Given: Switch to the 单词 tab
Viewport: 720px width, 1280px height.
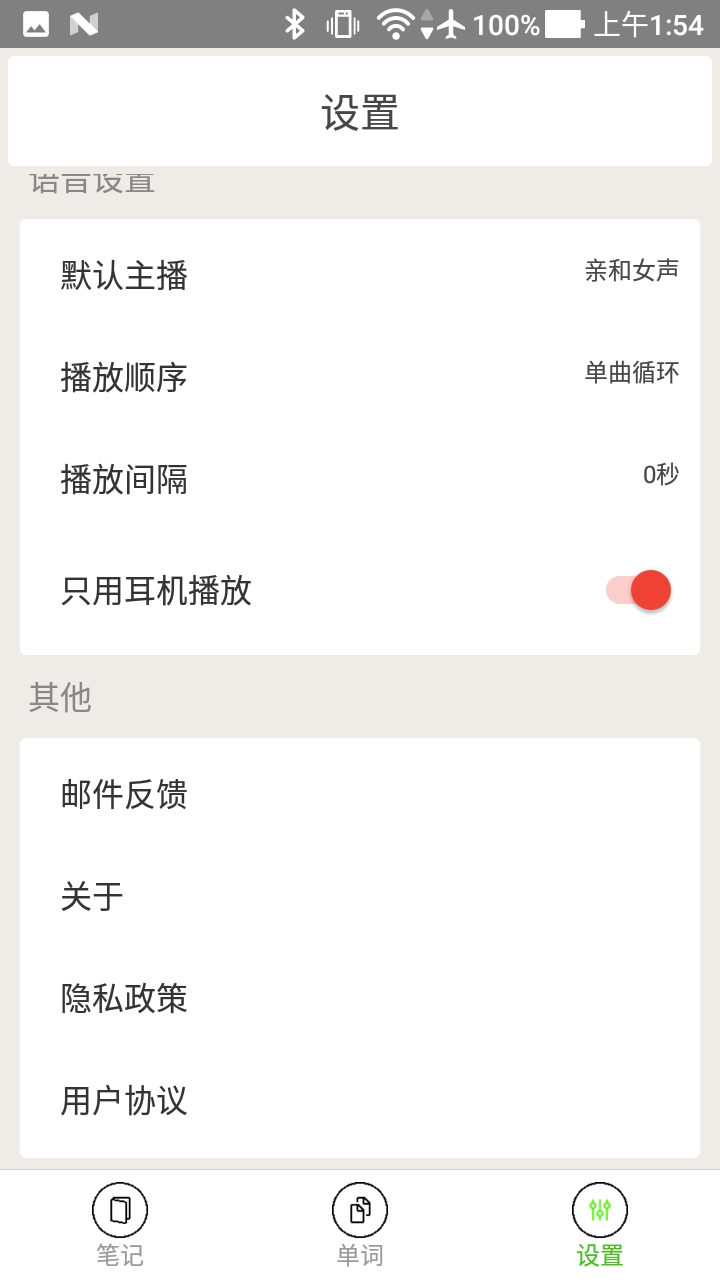Looking at the screenshot, I should click(x=360, y=1220).
